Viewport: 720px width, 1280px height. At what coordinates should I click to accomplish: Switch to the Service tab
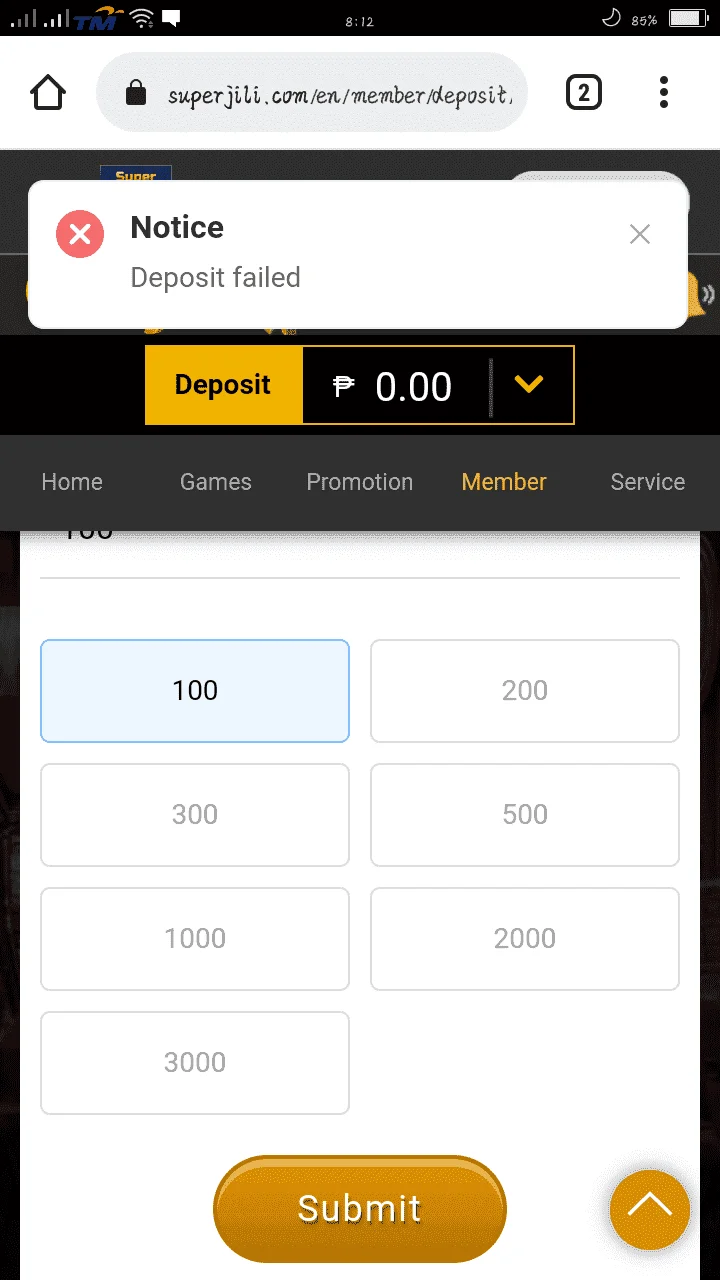648,482
